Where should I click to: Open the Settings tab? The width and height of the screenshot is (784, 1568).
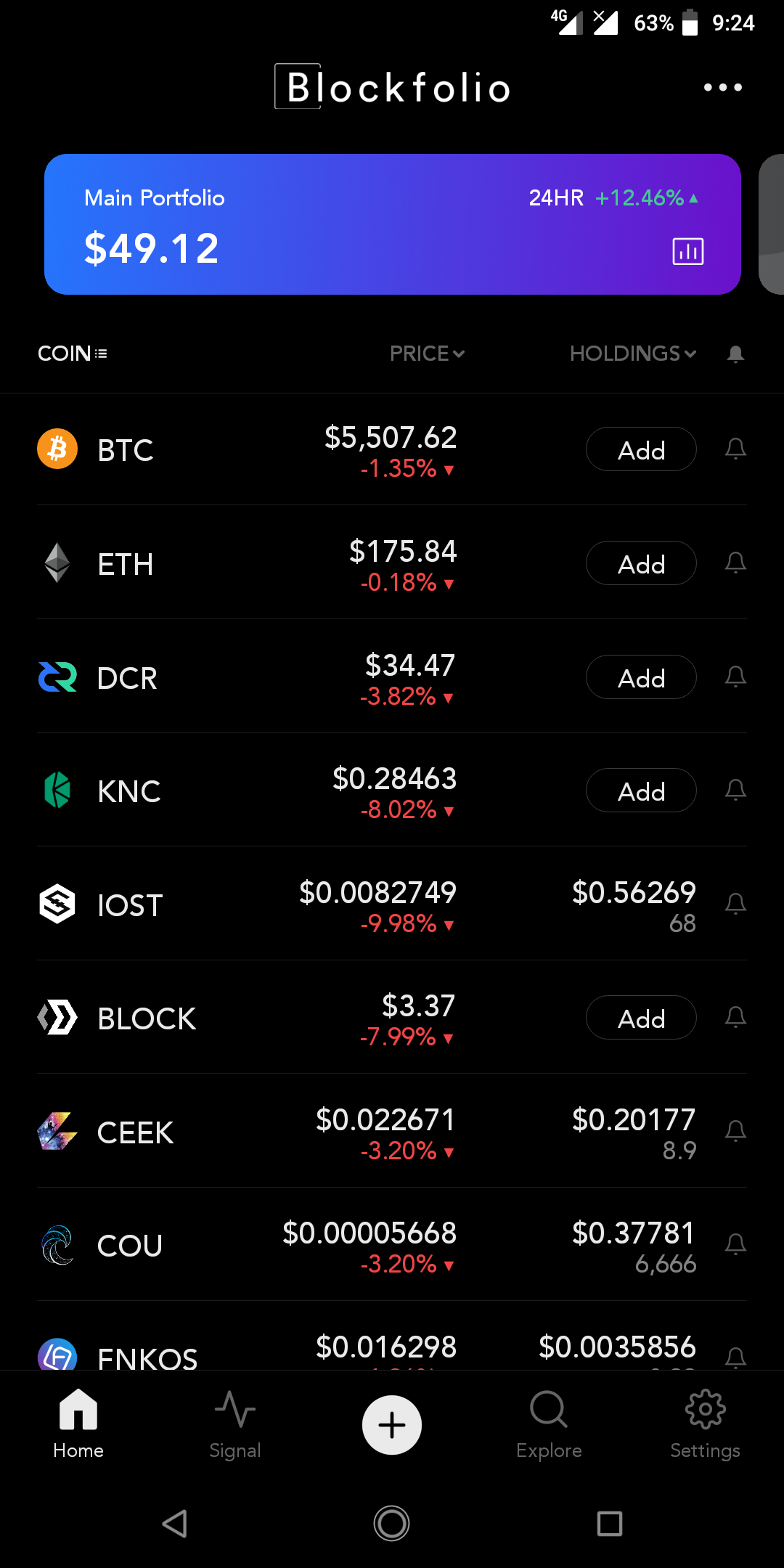[705, 1424]
